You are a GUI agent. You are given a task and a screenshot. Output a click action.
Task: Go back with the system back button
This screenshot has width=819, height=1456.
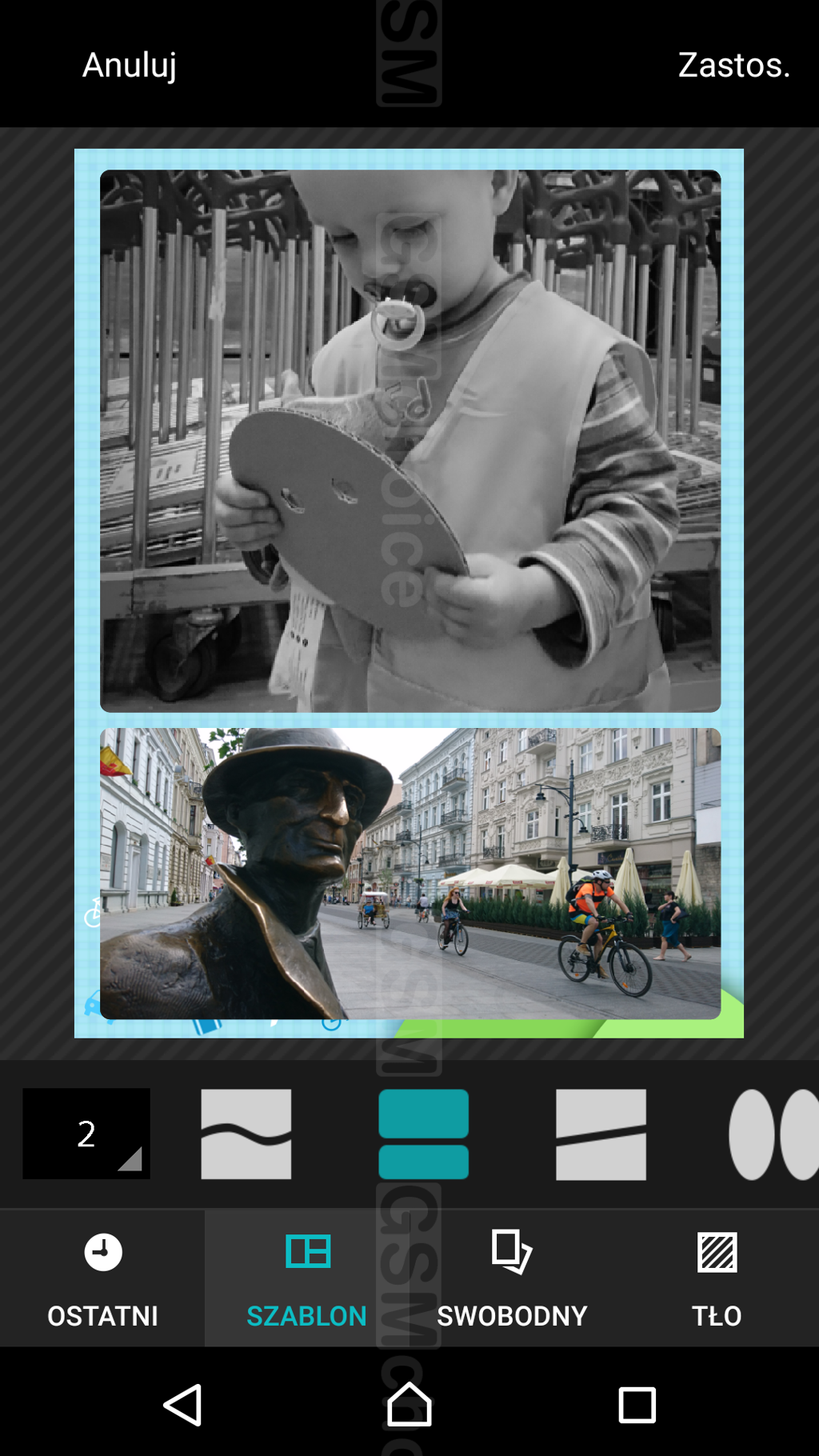pyautogui.click(x=182, y=1405)
